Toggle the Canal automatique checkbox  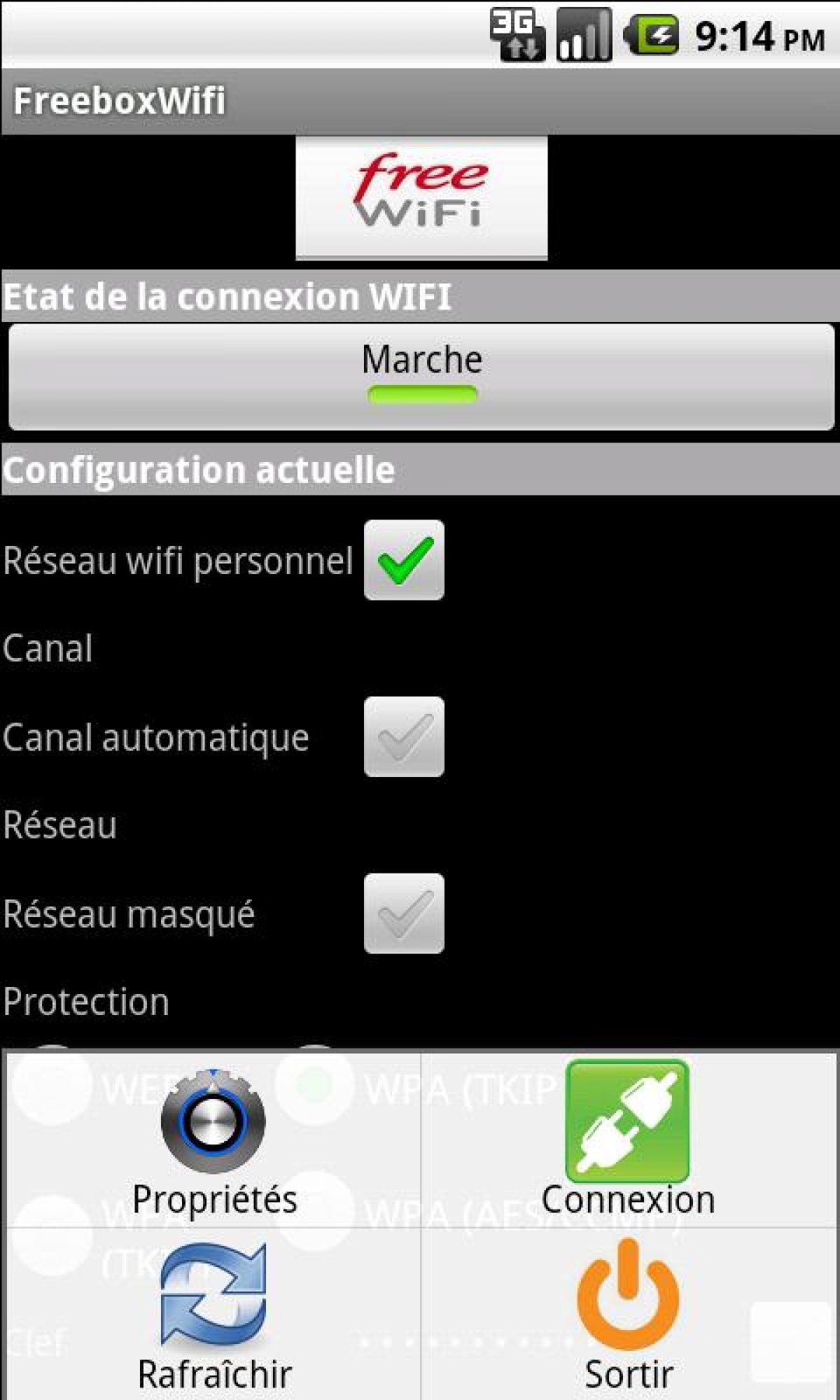click(404, 736)
